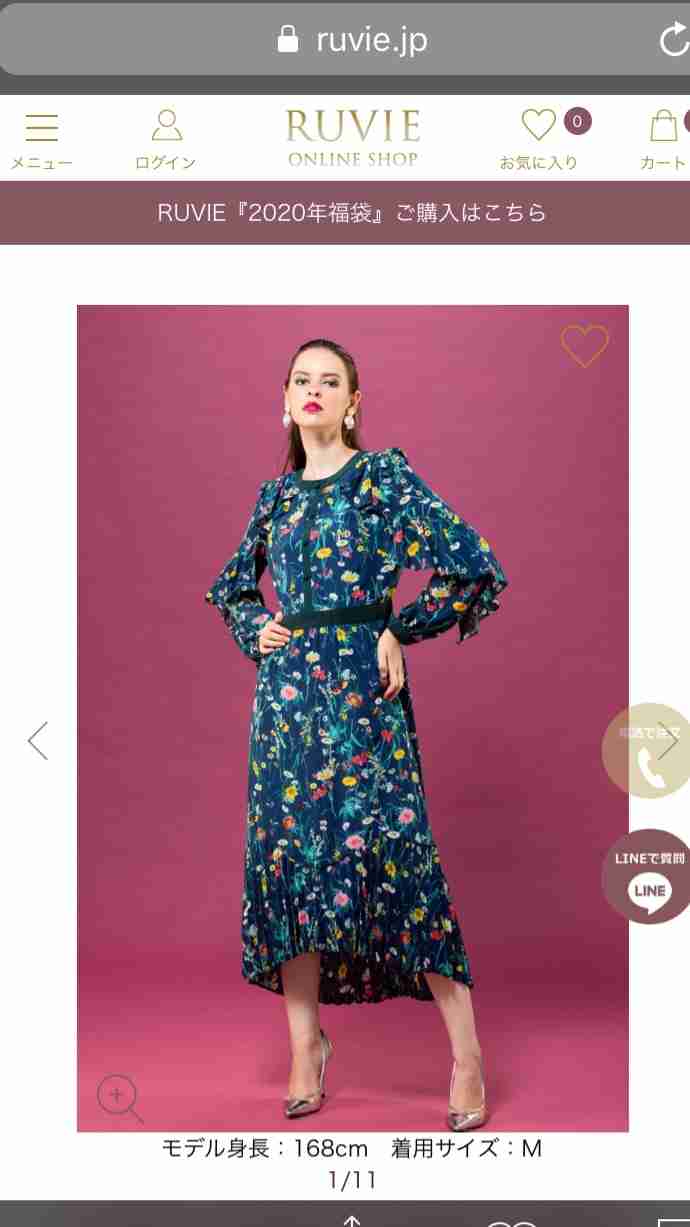Open the RUVIE 2020年福袋 purchase banner
690x1227 pixels.
345,212
